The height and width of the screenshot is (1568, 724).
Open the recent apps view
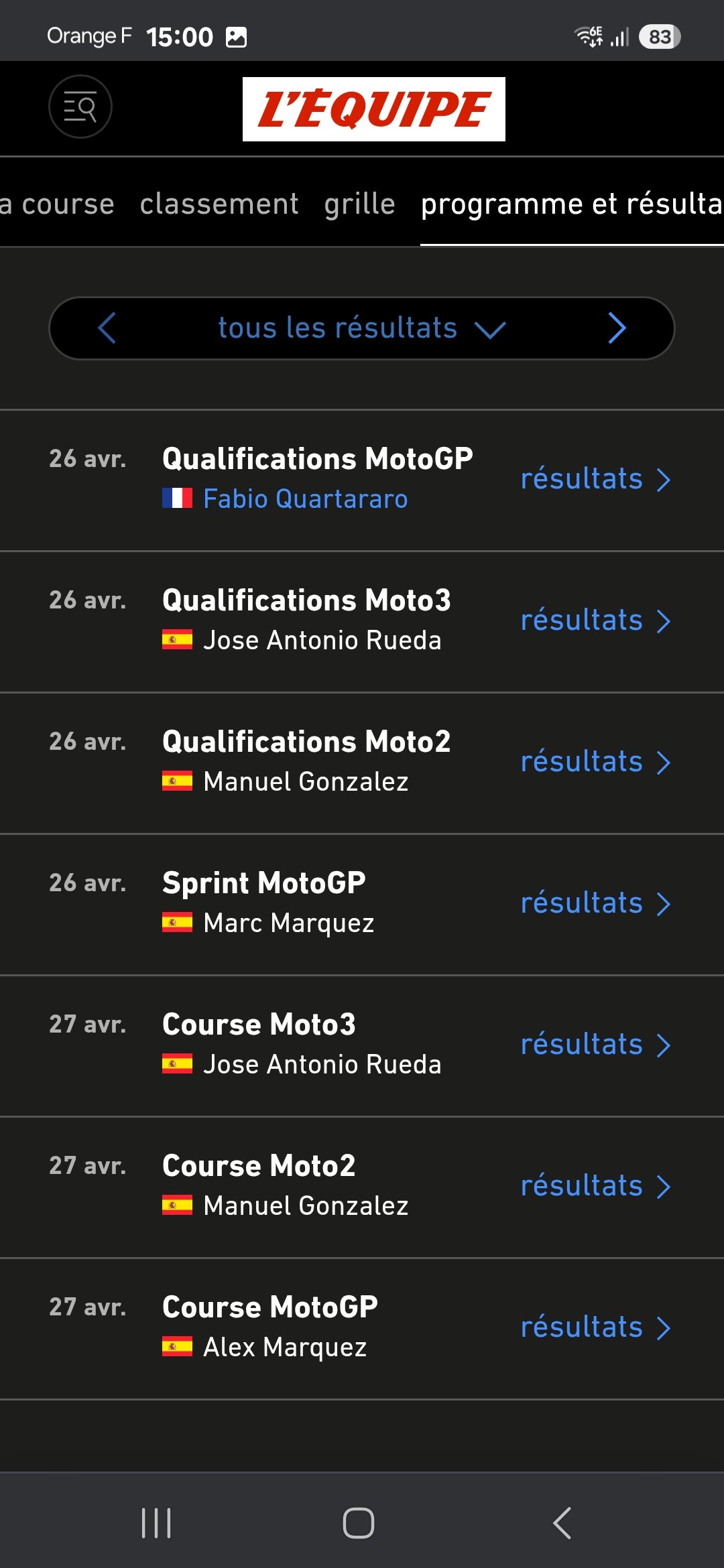156,1523
